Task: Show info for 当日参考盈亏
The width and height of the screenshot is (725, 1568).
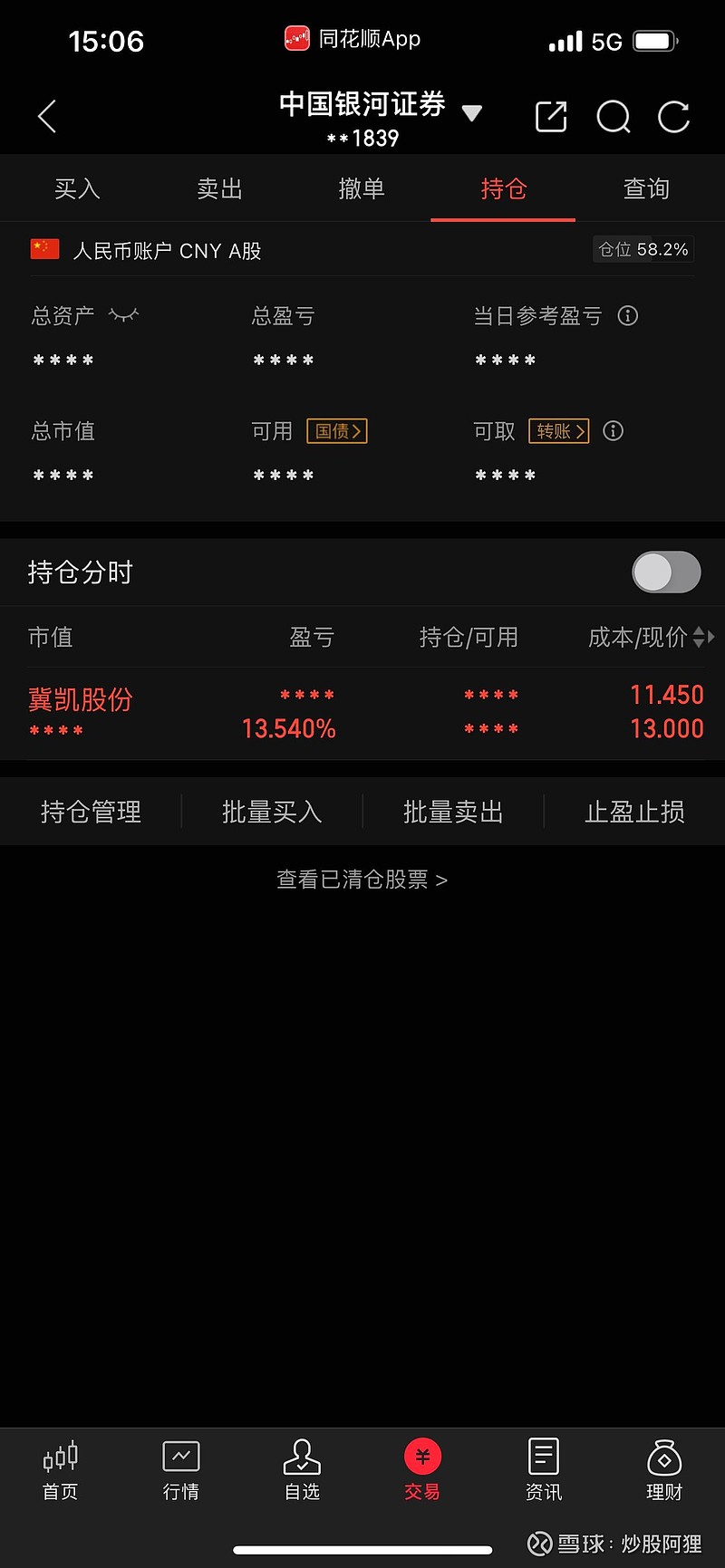Action: [628, 315]
